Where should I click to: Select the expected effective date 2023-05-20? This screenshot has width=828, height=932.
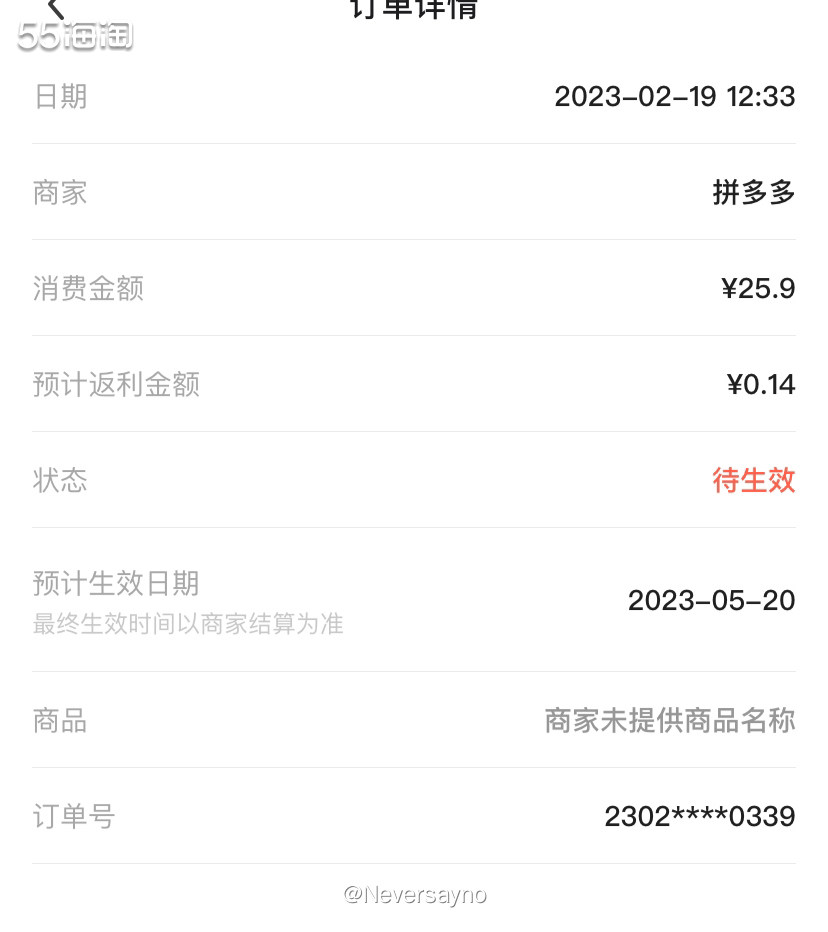pos(711,600)
